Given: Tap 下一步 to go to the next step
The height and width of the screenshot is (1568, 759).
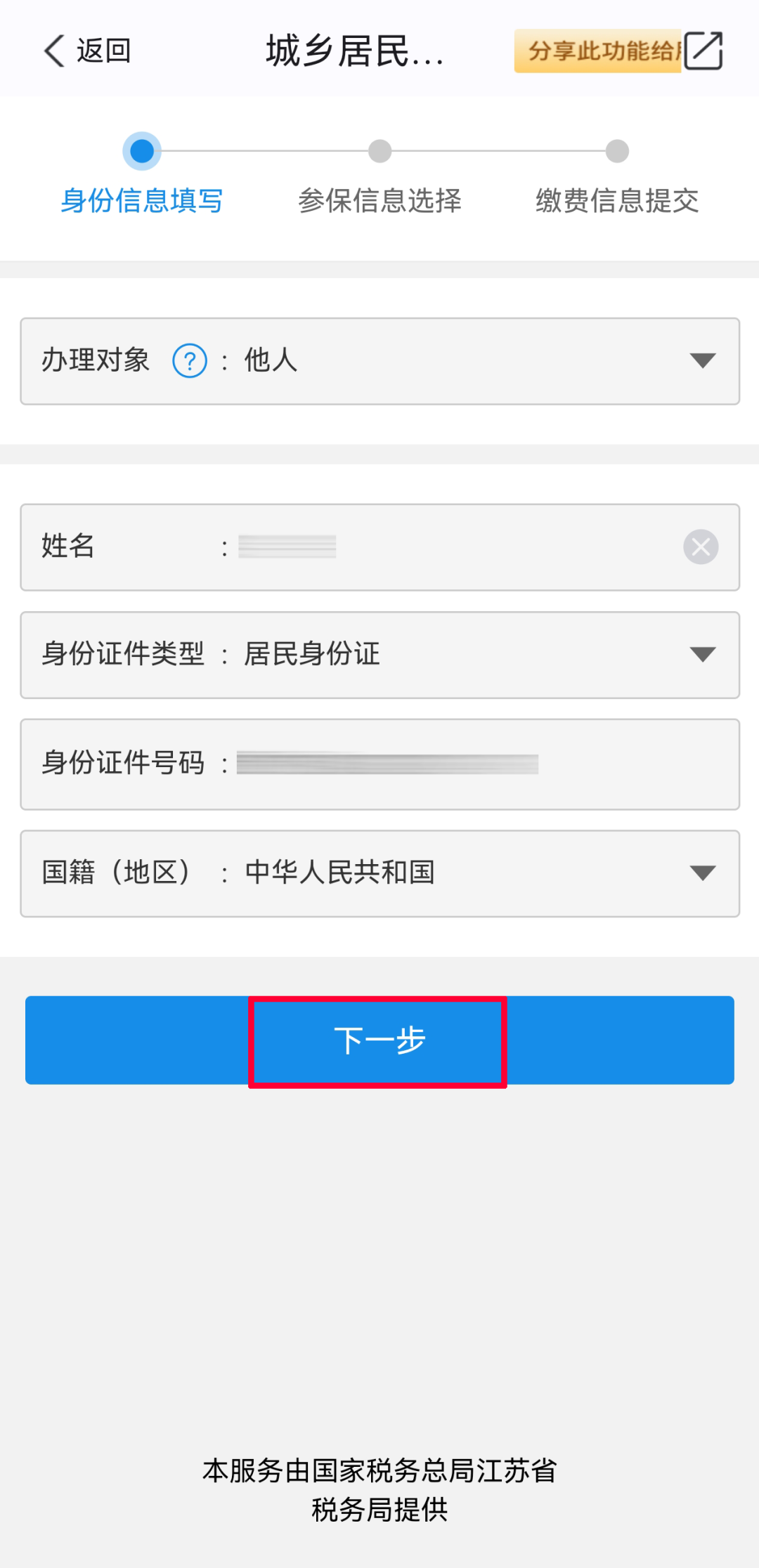Looking at the screenshot, I should [x=379, y=1040].
